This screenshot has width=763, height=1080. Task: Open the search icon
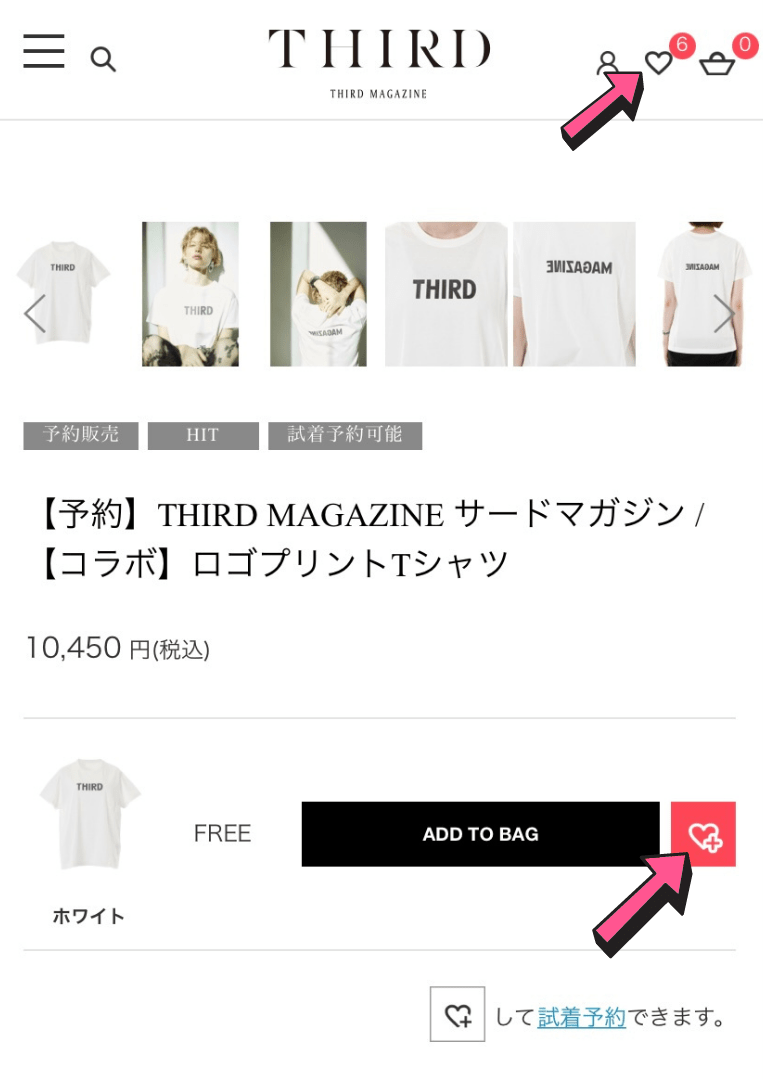(x=103, y=60)
